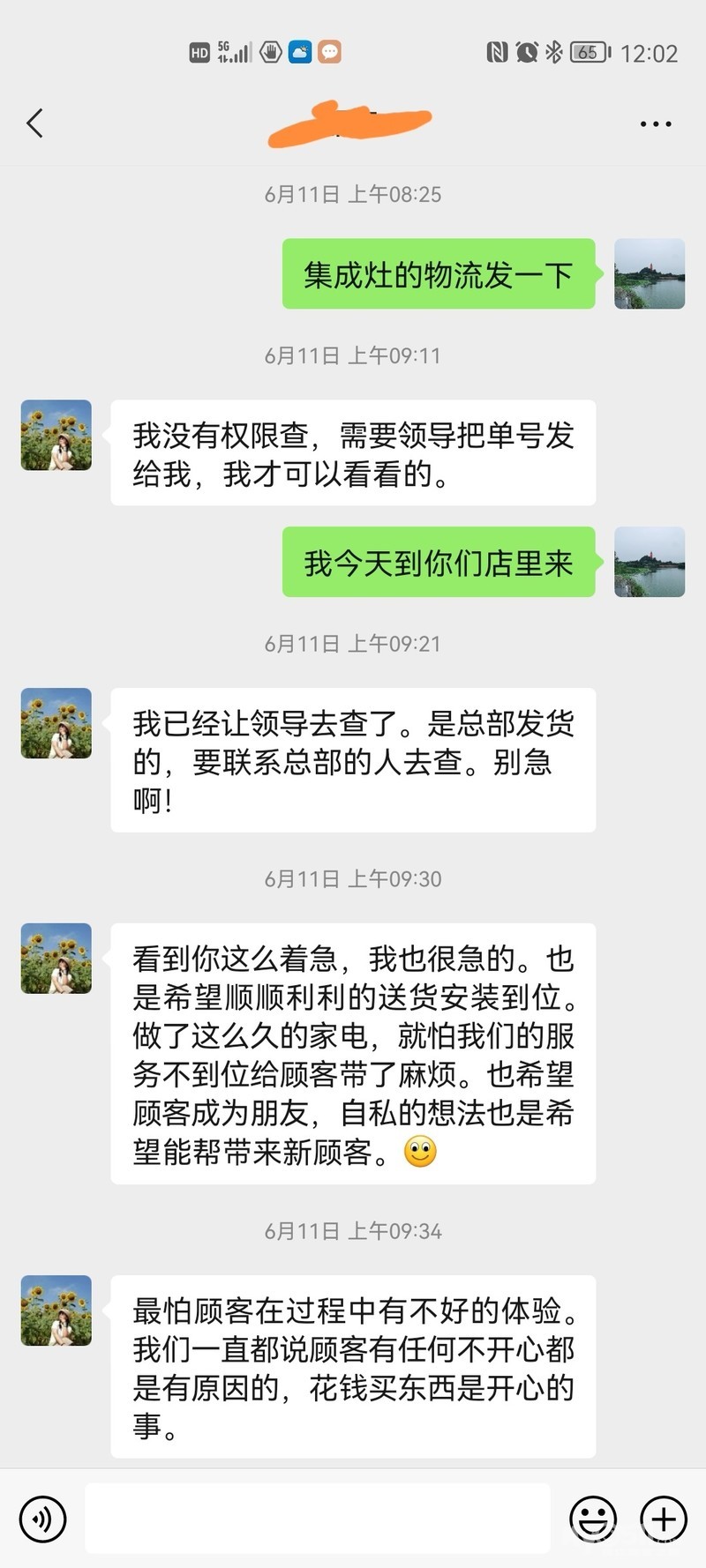
Task: Open the plus attachment menu
Action: 664,1519
